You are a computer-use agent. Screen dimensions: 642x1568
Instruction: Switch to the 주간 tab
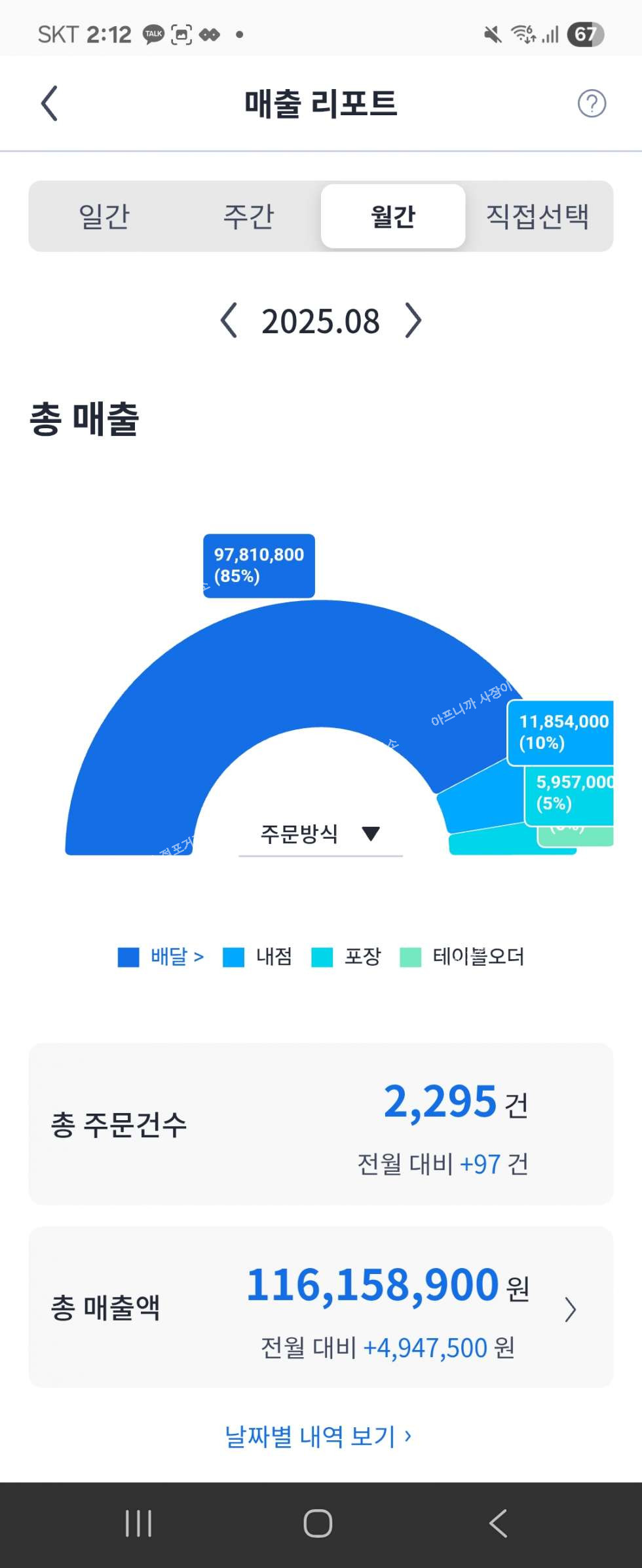(248, 216)
